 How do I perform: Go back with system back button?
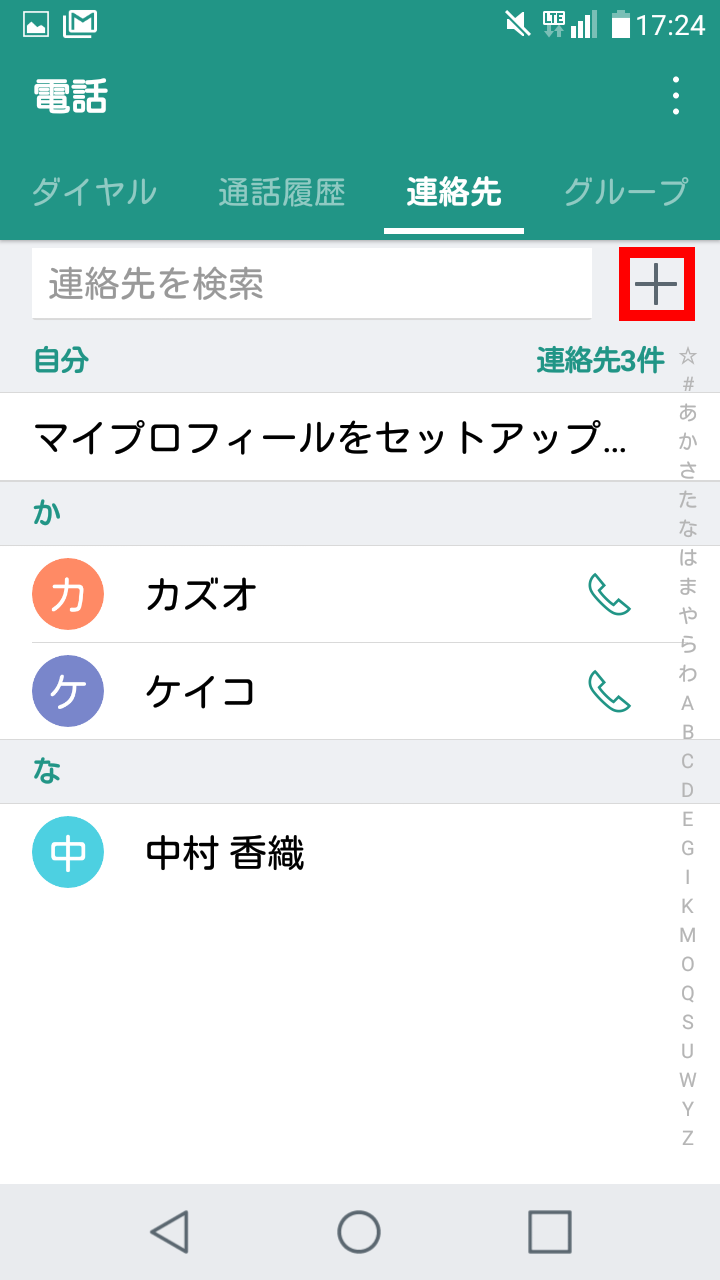169,1232
